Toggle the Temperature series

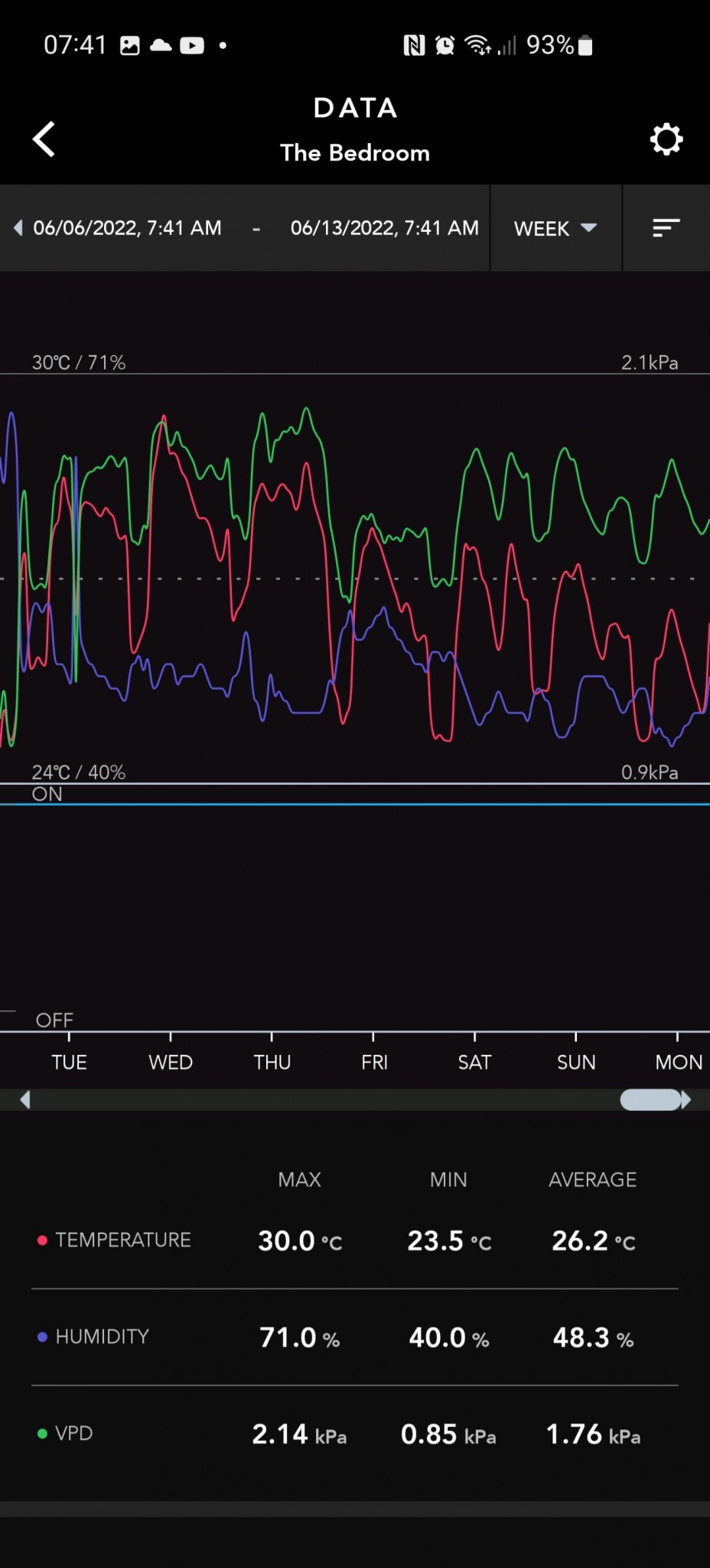coord(115,1240)
